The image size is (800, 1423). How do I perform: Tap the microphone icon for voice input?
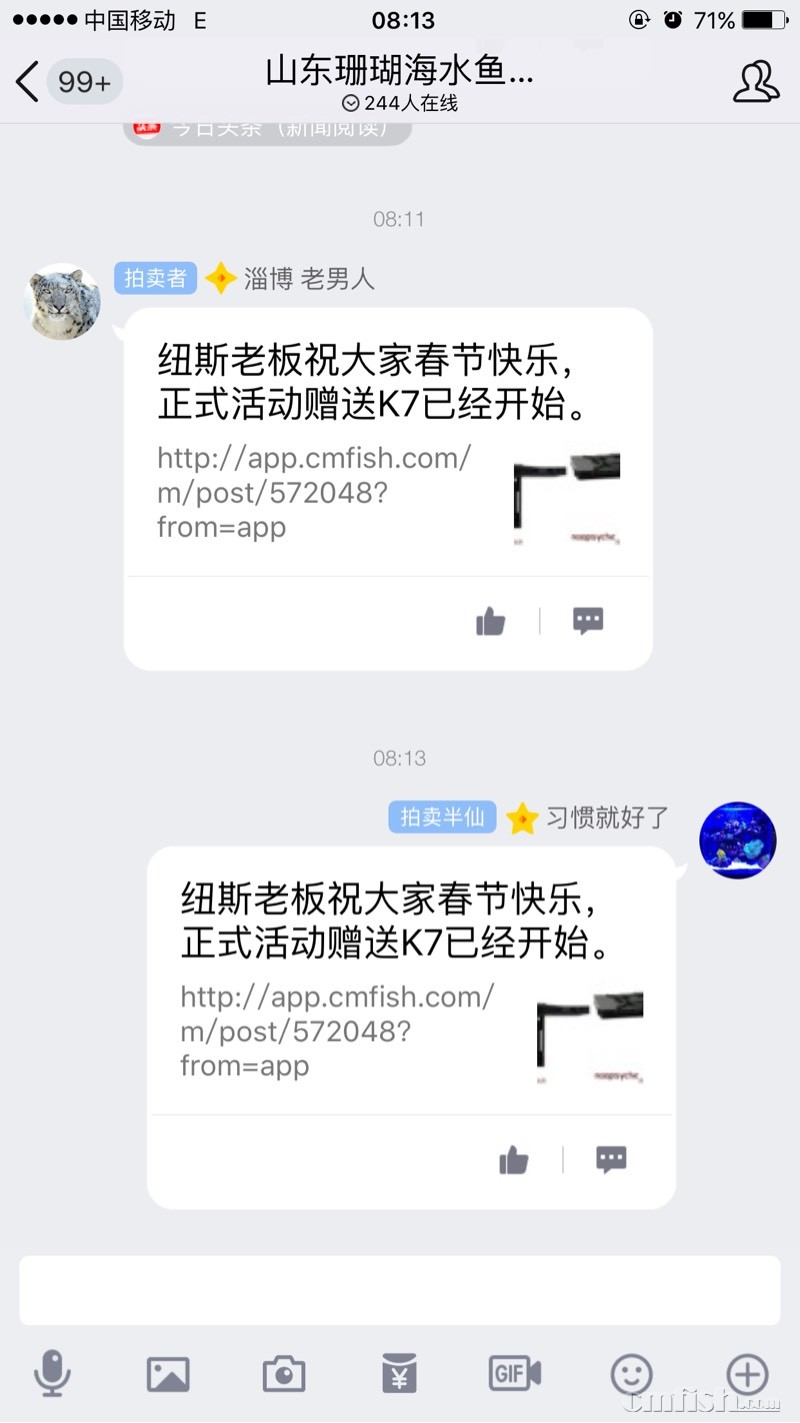click(53, 1373)
